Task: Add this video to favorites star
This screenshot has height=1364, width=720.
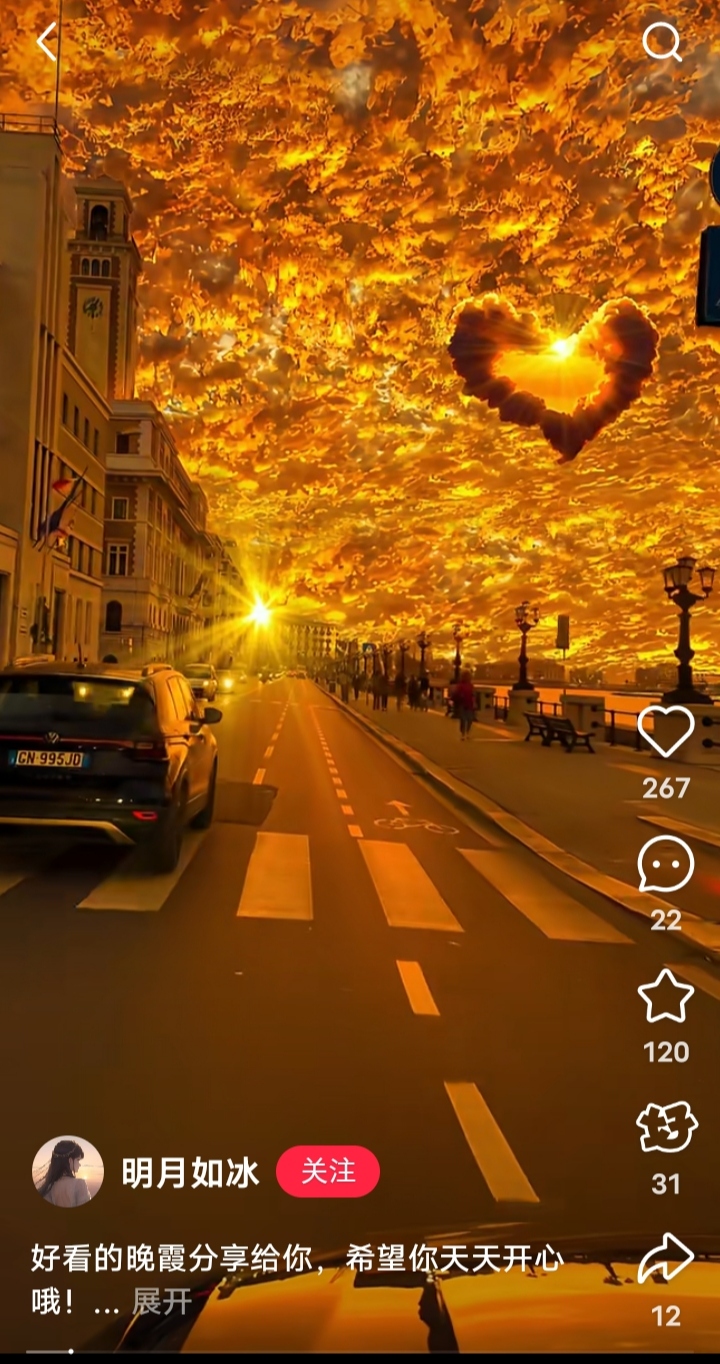Action: [x=666, y=996]
